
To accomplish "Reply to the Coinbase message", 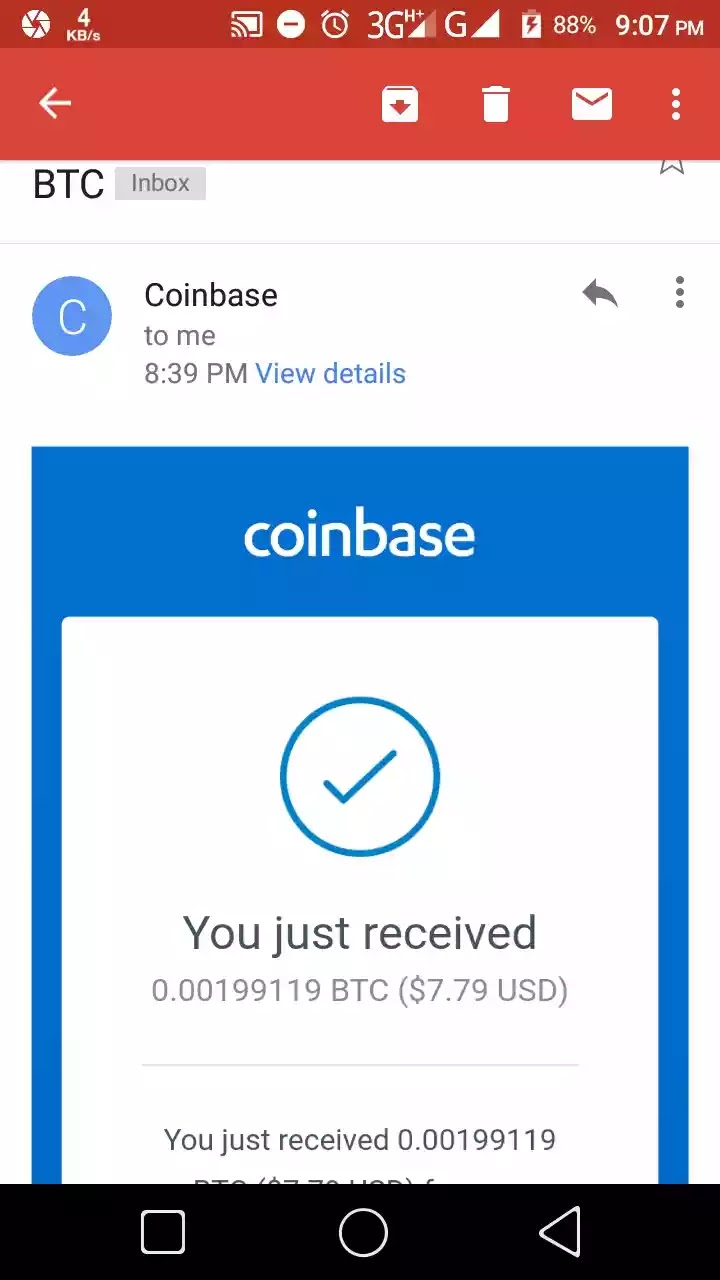I will [x=600, y=294].
